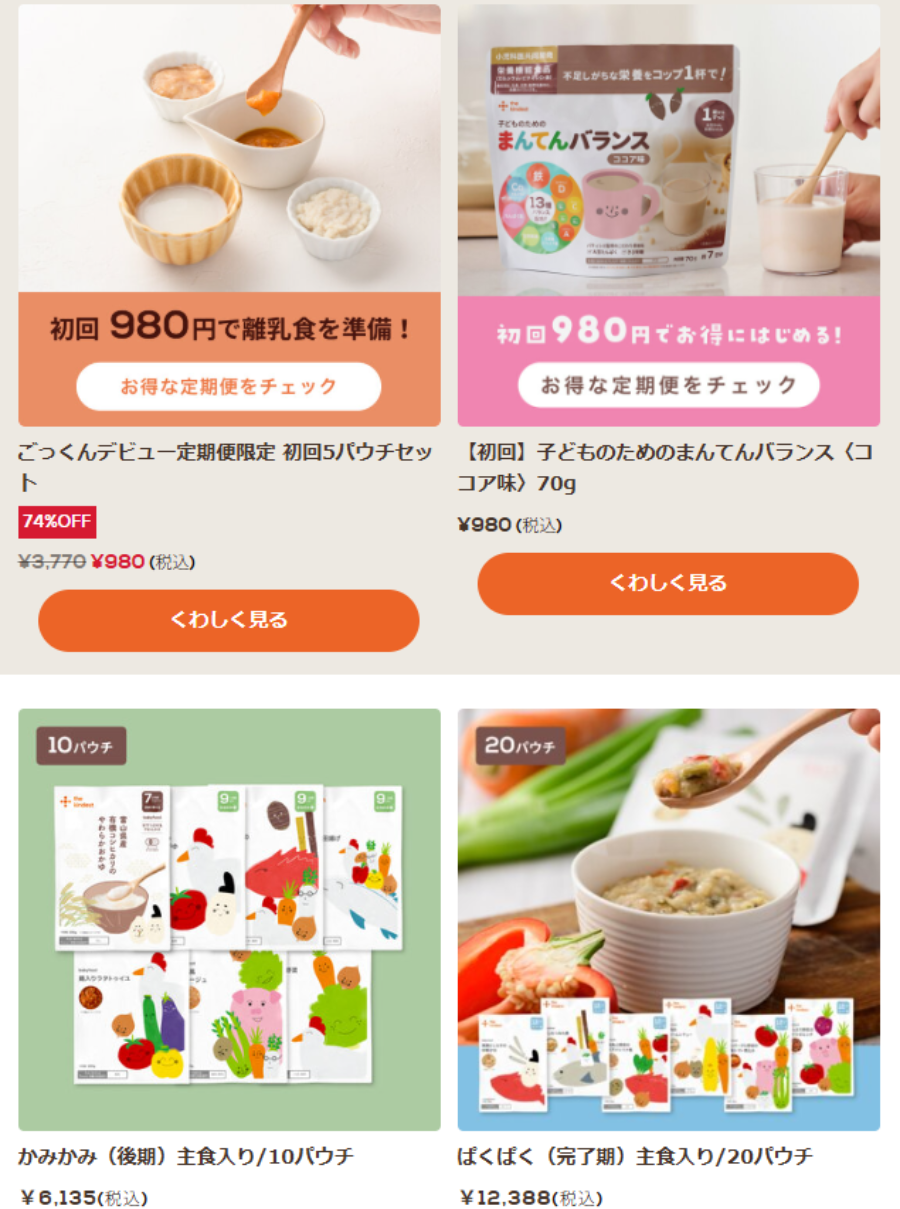The height and width of the screenshot is (1209, 900).
Task: Tap くわしく見る under まんてんバランス ココア味
Action: click(668, 583)
